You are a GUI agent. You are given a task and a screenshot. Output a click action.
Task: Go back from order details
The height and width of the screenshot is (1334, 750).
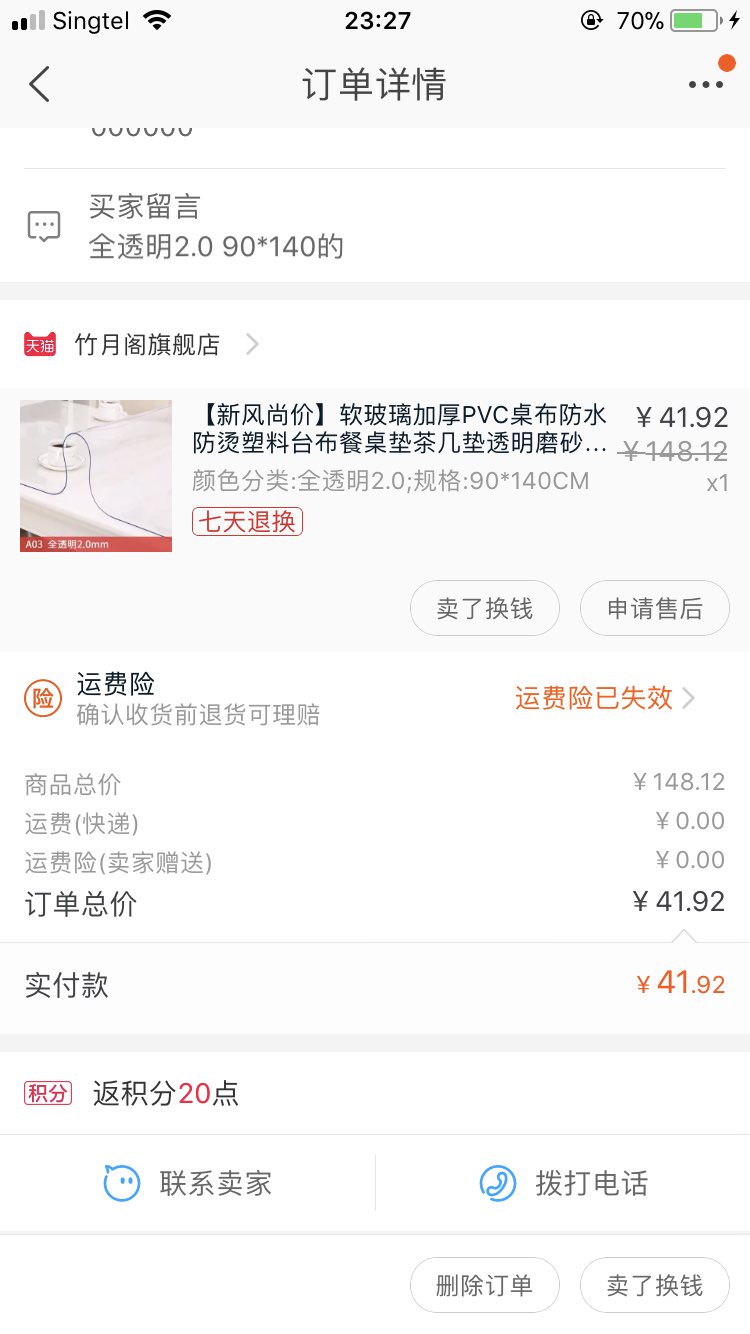point(40,85)
